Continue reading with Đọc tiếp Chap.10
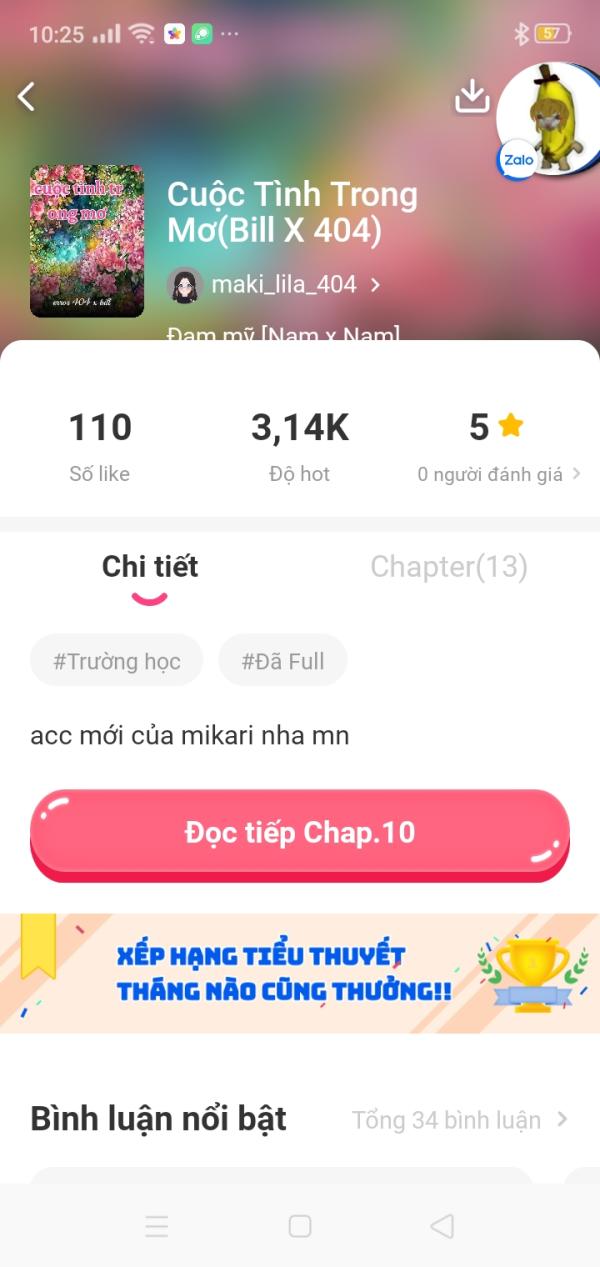 click(300, 833)
